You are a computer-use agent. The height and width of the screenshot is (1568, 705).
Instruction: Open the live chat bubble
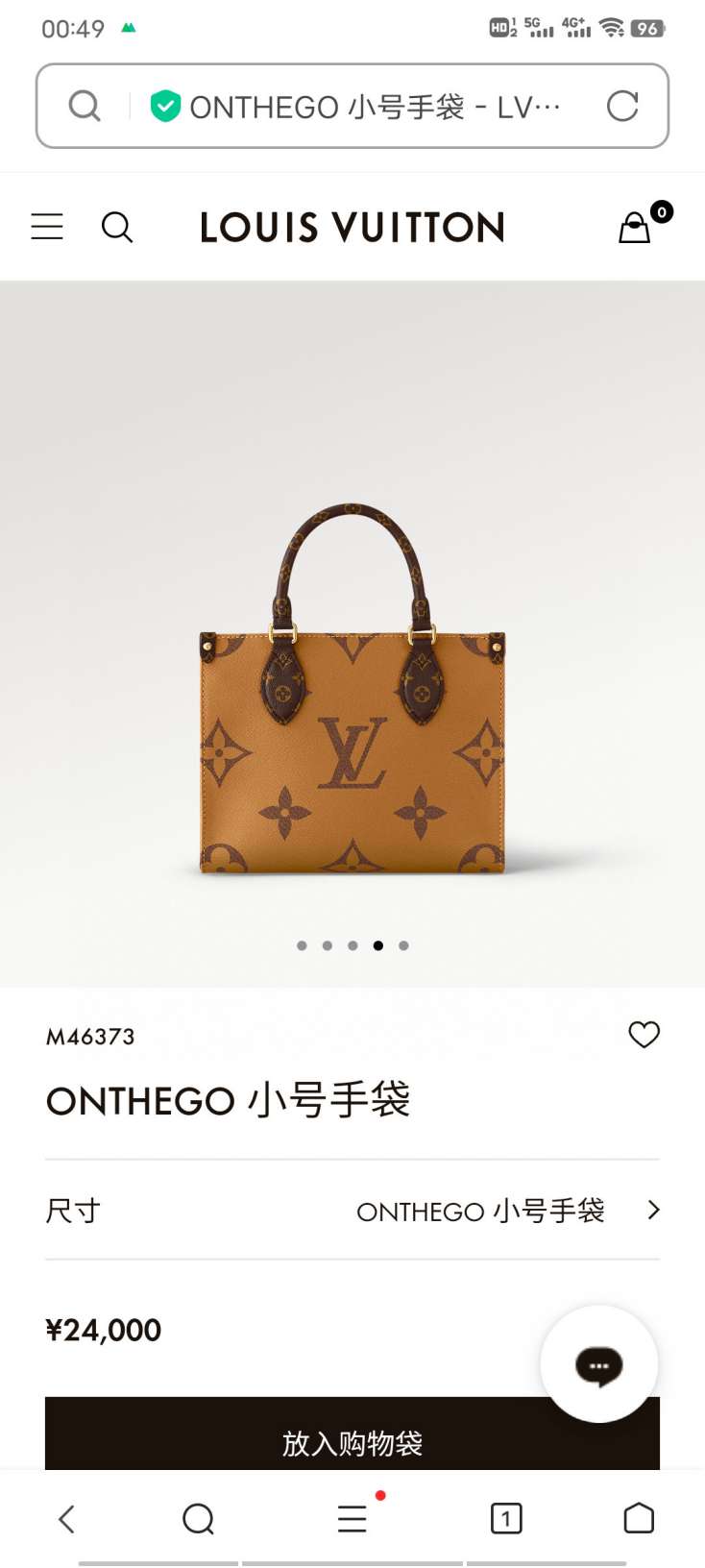(598, 1364)
